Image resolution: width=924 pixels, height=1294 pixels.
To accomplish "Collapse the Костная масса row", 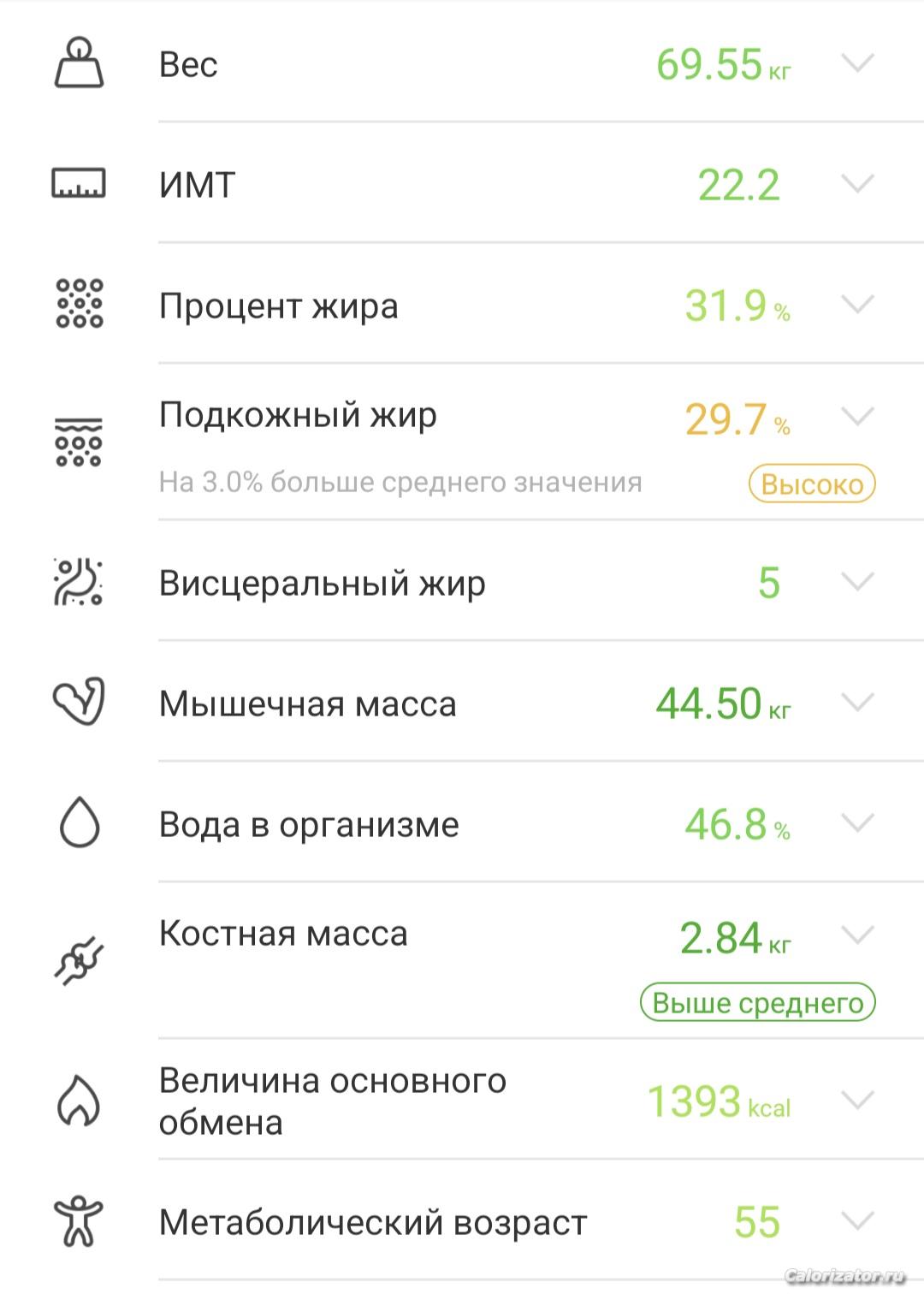I will 856,935.
